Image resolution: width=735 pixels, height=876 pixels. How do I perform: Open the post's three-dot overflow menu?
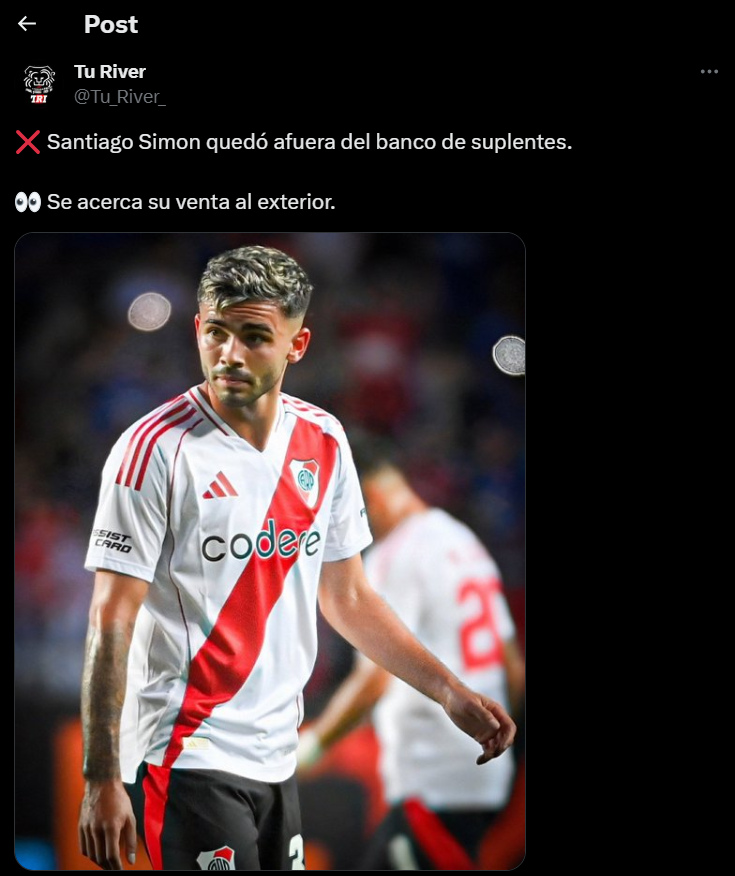(x=709, y=72)
